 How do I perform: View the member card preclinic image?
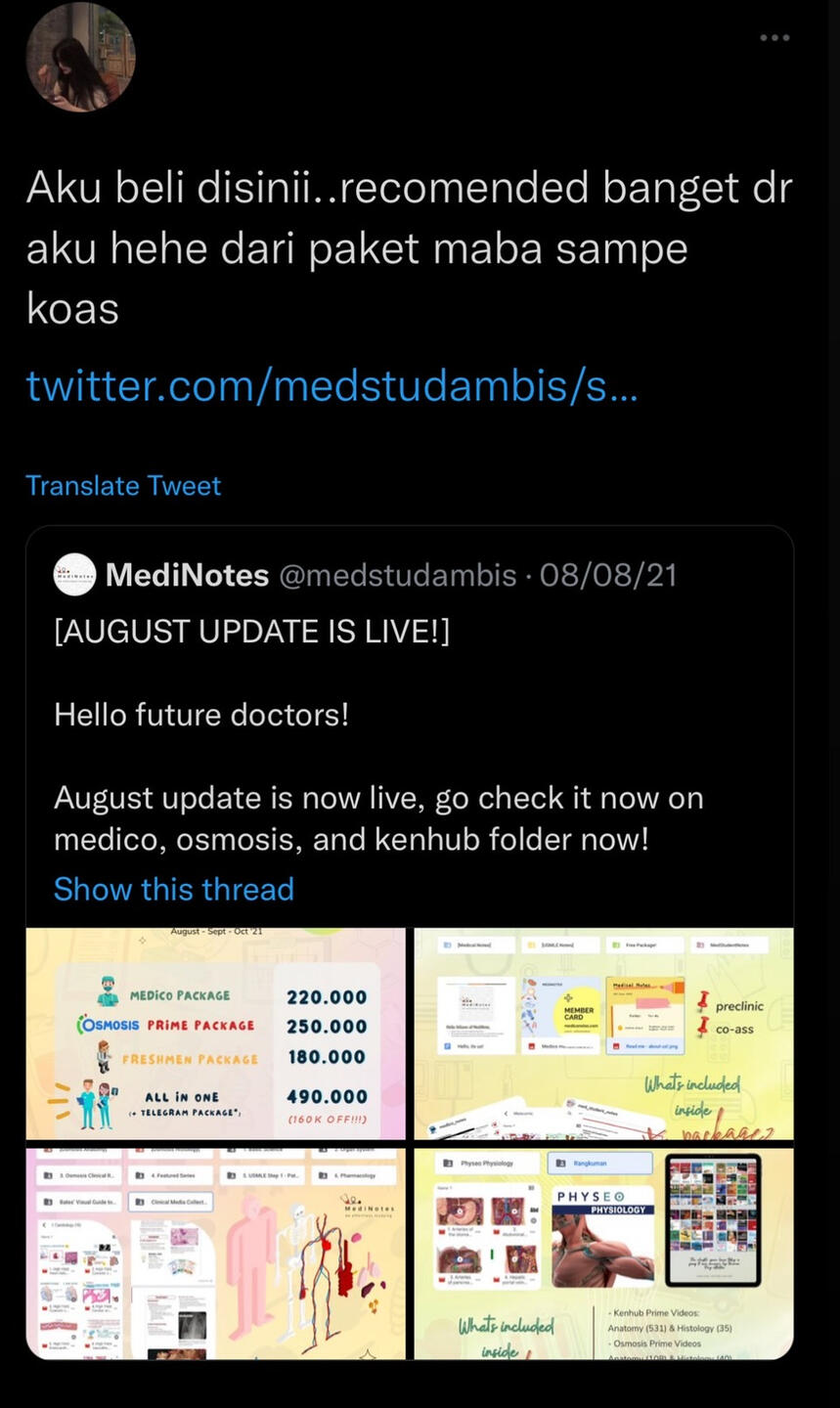pyautogui.click(x=603, y=1034)
